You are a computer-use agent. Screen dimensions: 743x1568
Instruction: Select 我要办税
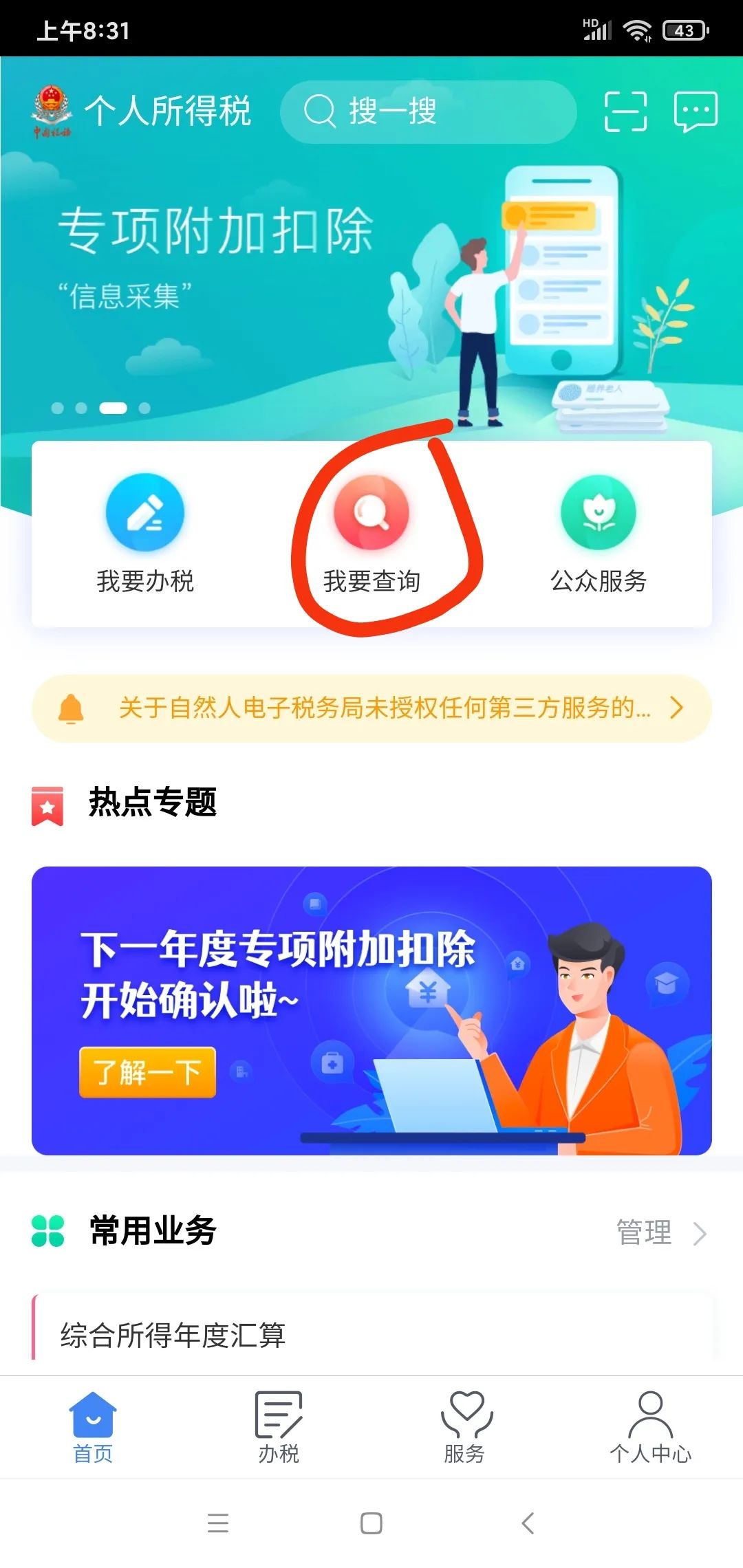[x=145, y=533]
